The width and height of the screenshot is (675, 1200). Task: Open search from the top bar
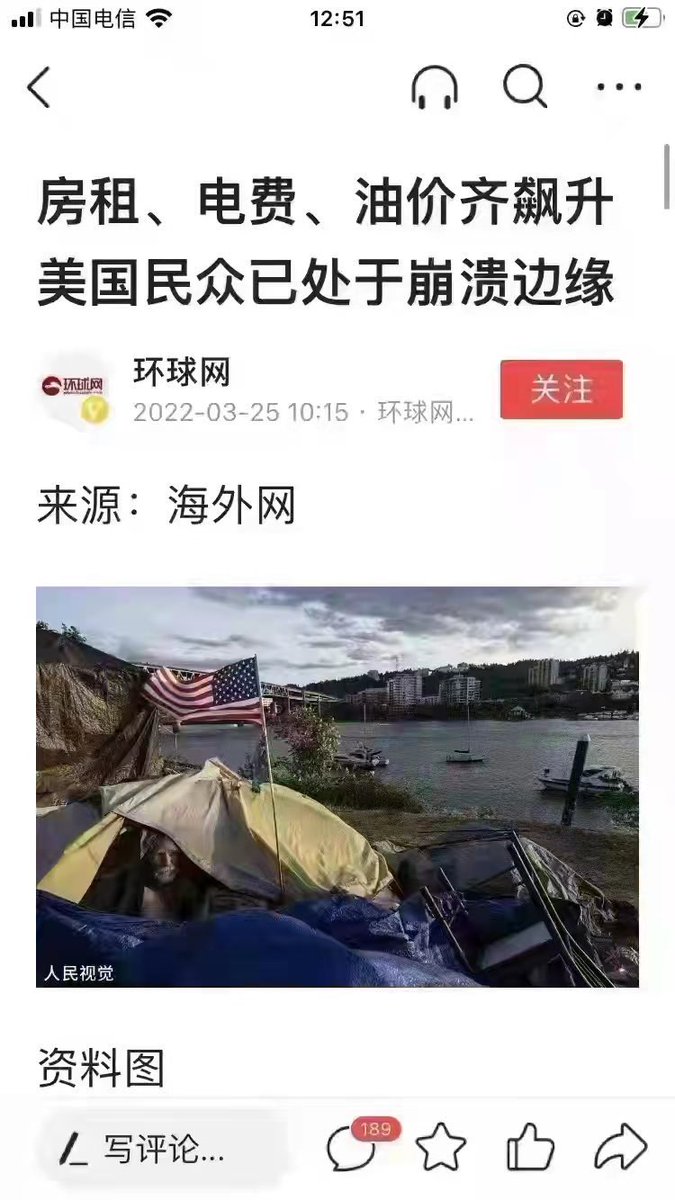[x=524, y=88]
